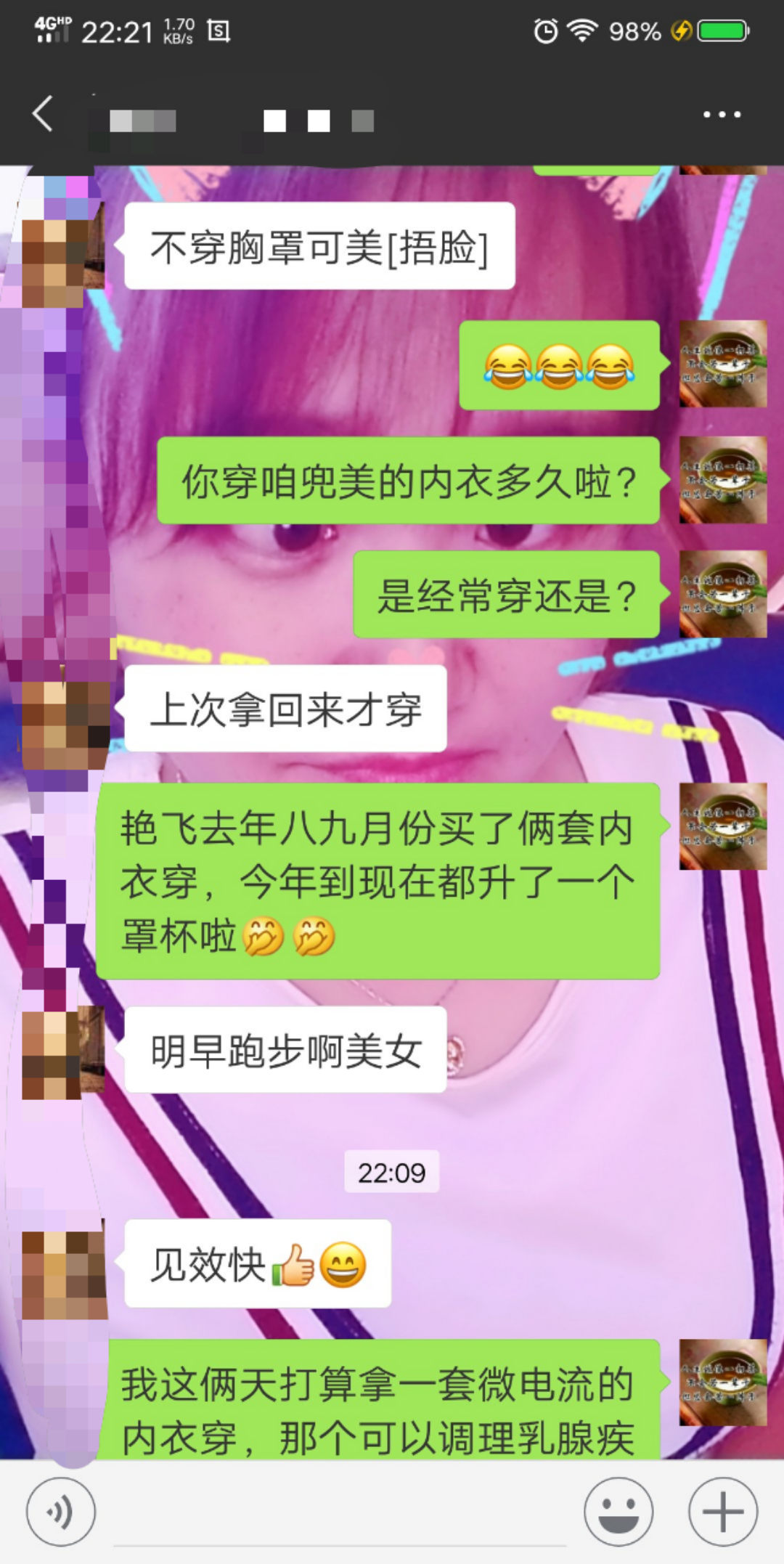This screenshot has height=1564, width=784.
Task: Switch to voice message input
Action: pos(60,1512)
